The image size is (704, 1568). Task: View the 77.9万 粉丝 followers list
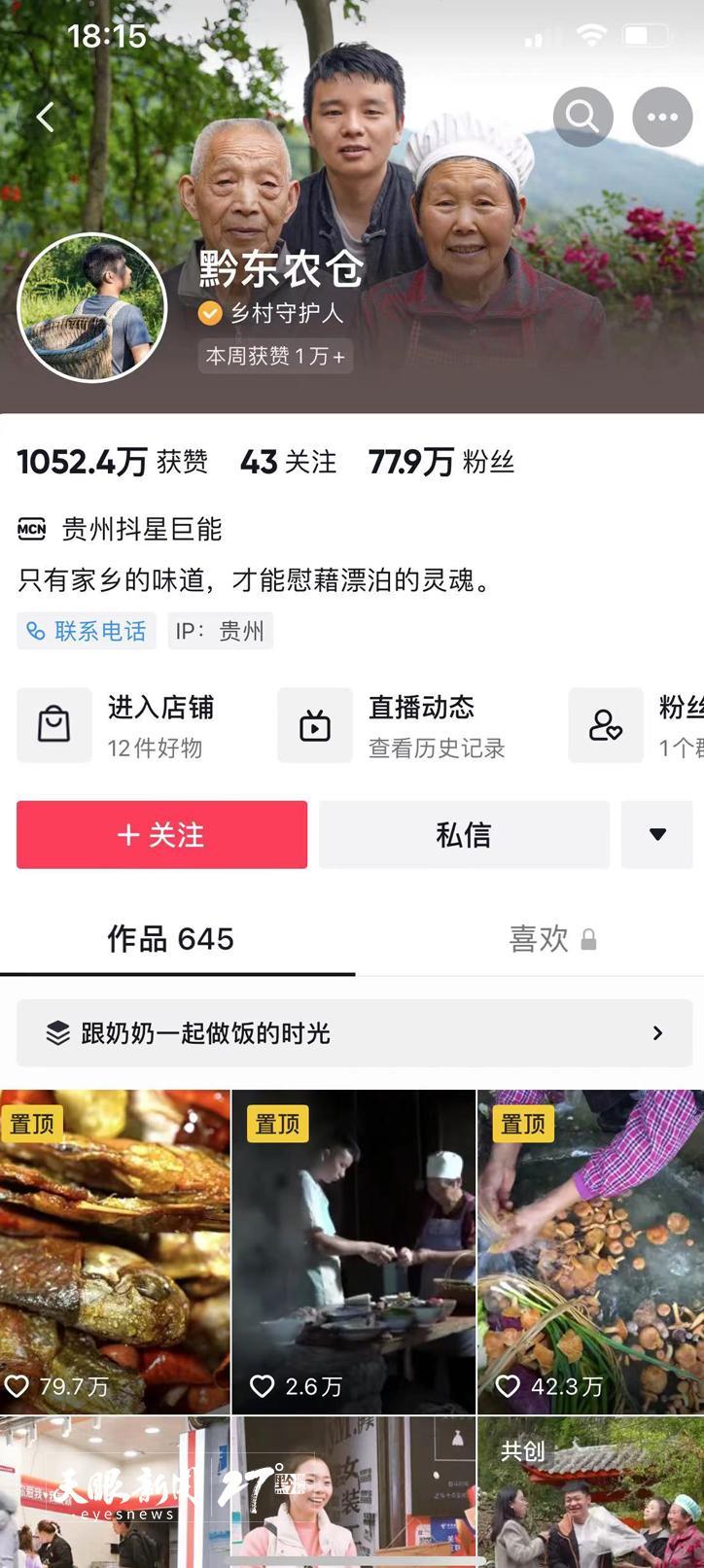(x=441, y=462)
